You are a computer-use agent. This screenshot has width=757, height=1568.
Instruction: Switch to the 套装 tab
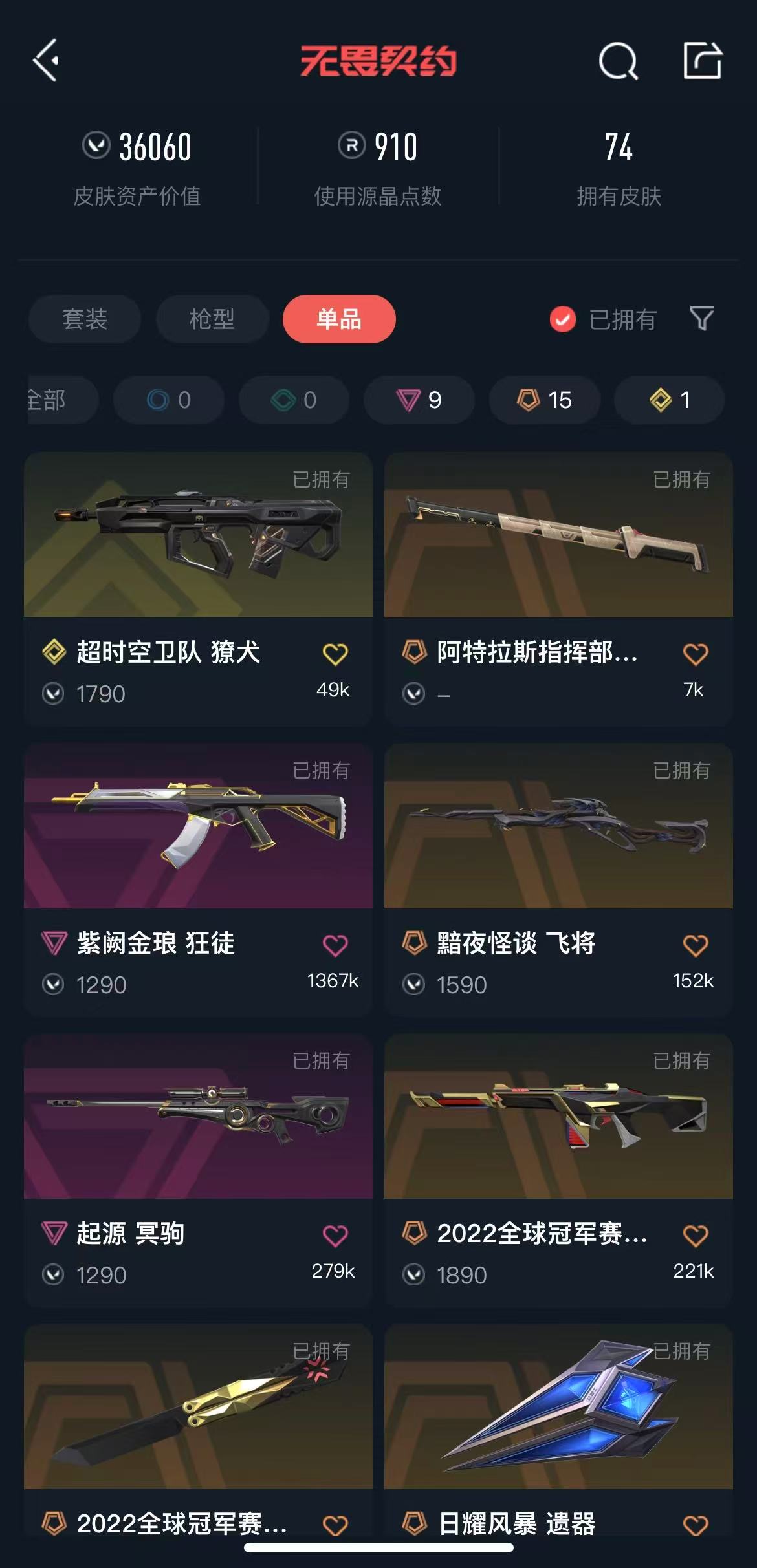[x=85, y=319]
